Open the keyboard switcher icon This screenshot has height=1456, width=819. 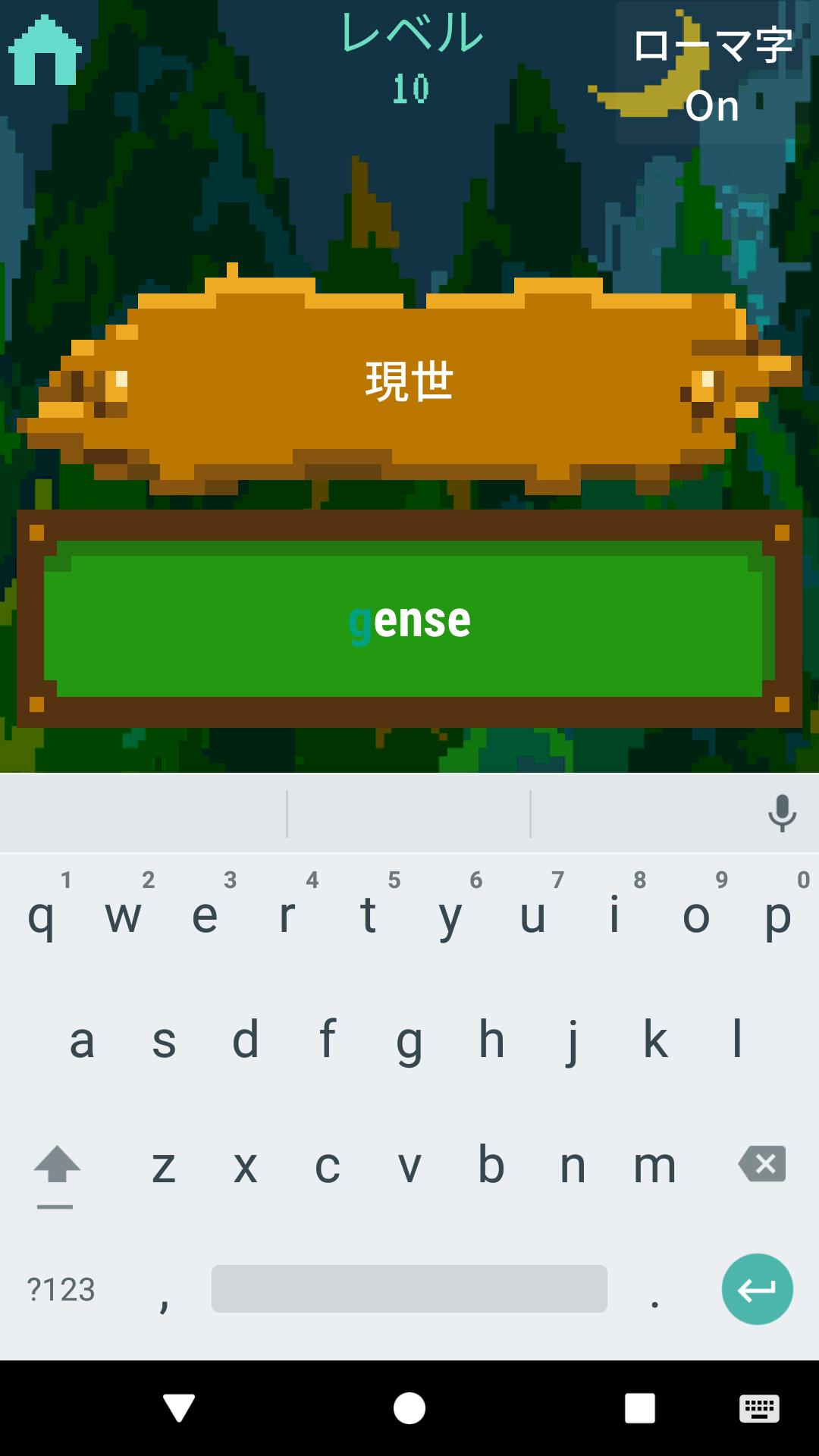pyautogui.click(x=758, y=1408)
